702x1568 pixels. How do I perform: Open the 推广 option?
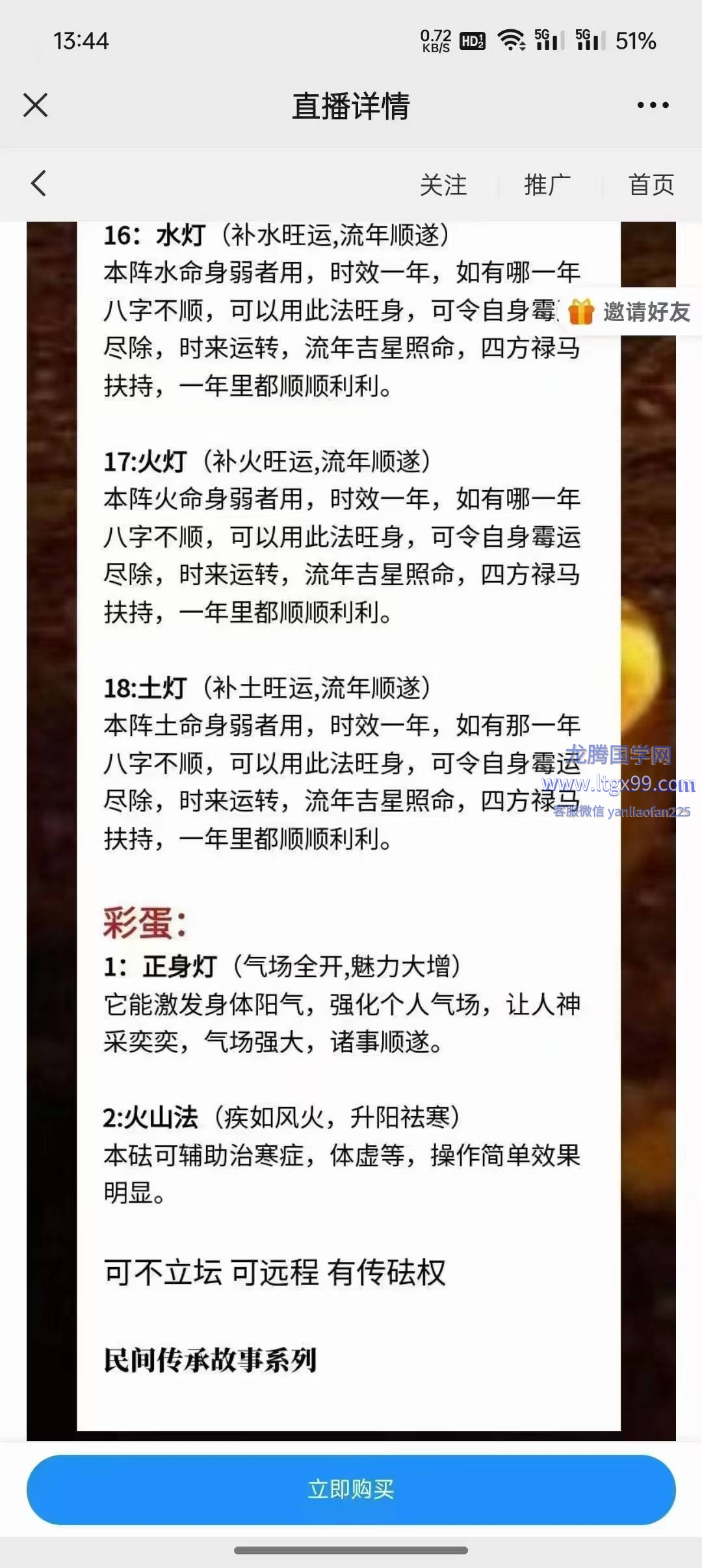pos(547,185)
